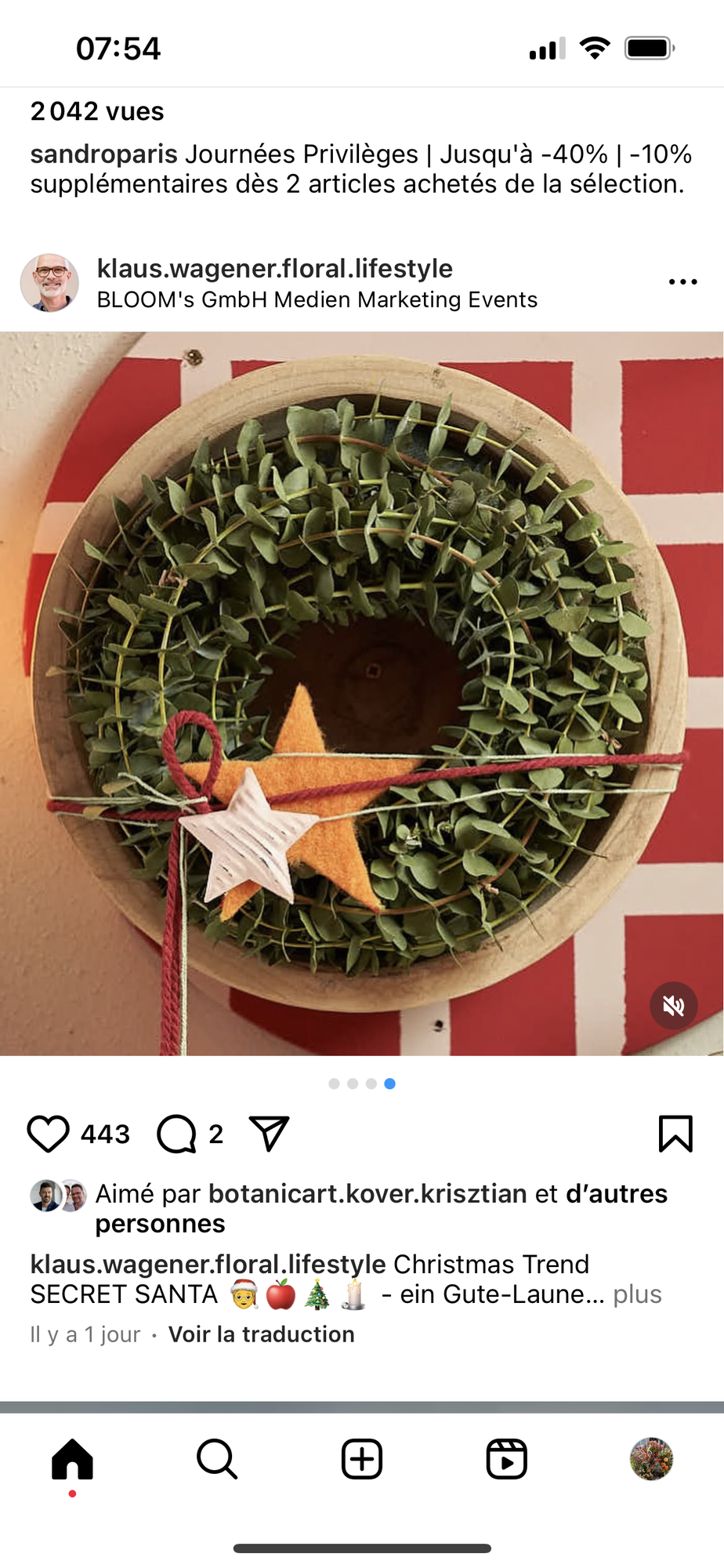Image resolution: width=724 pixels, height=1568 pixels.
Task: Open the three-dot menu on klaus.wagener's post
Action: (x=682, y=281)
